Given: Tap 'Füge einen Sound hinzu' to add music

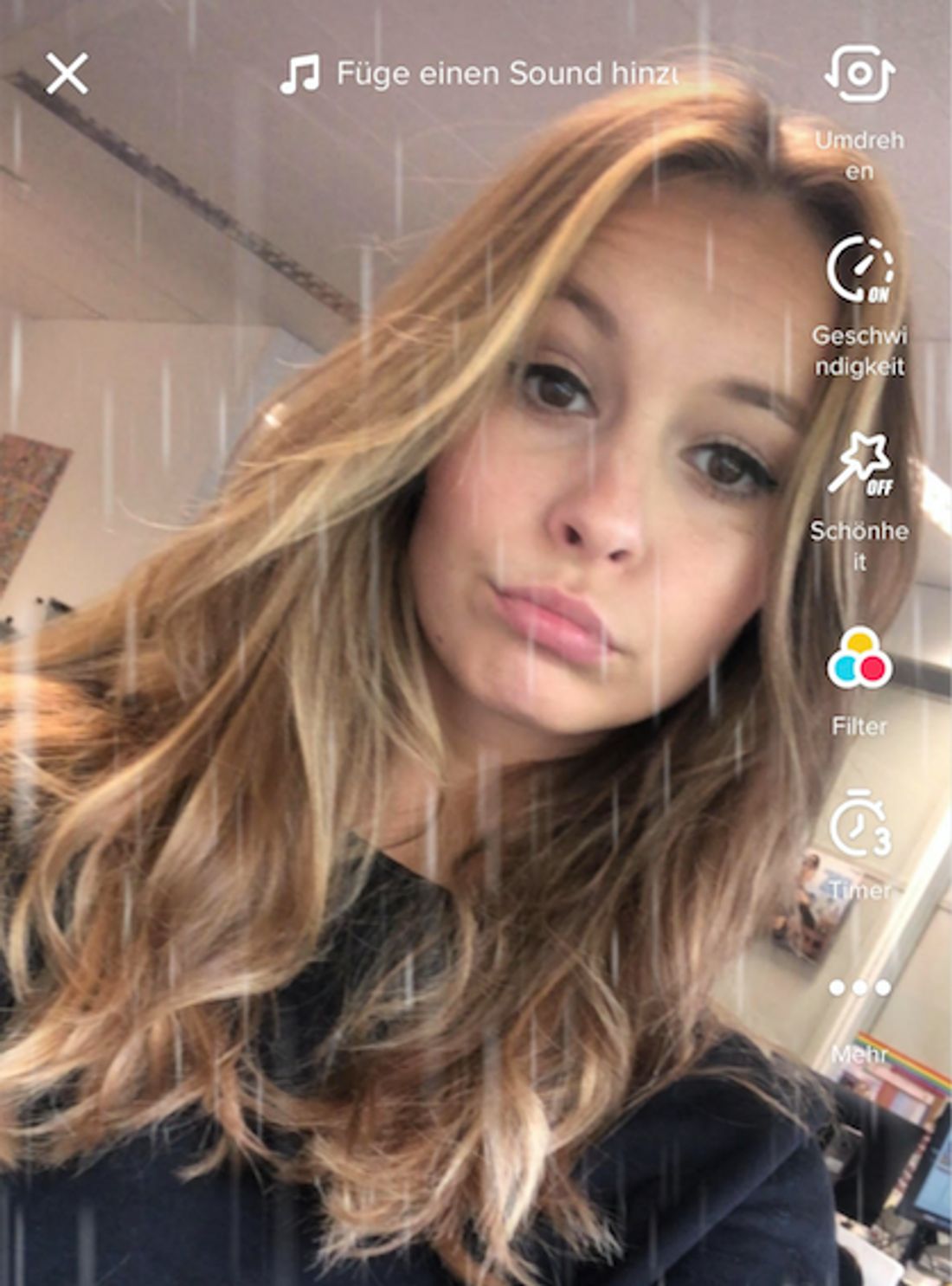Looking at the screenshot, I should tap(480, 74).
